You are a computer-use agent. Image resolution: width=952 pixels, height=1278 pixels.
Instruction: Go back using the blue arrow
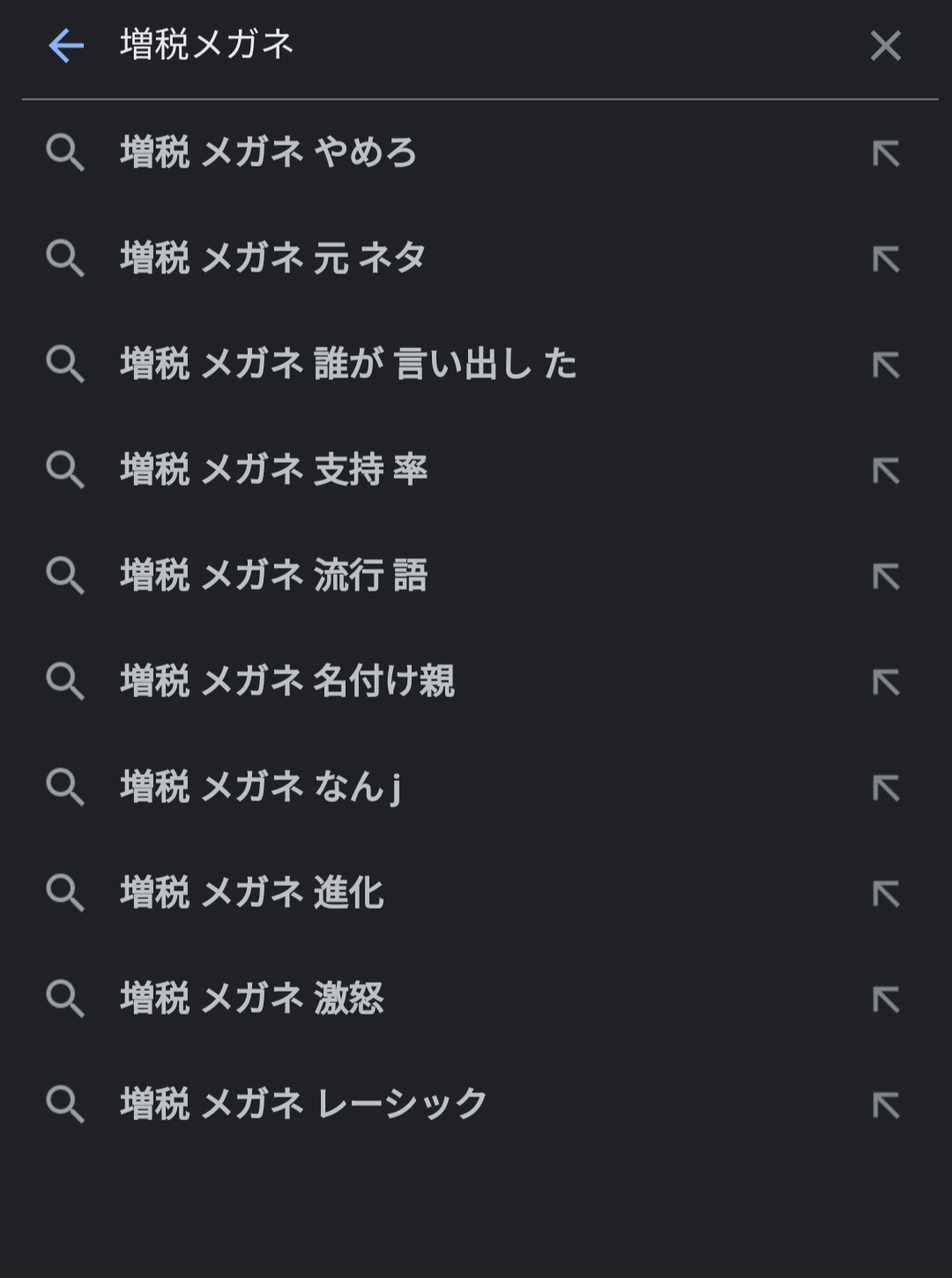click(66, 46)
